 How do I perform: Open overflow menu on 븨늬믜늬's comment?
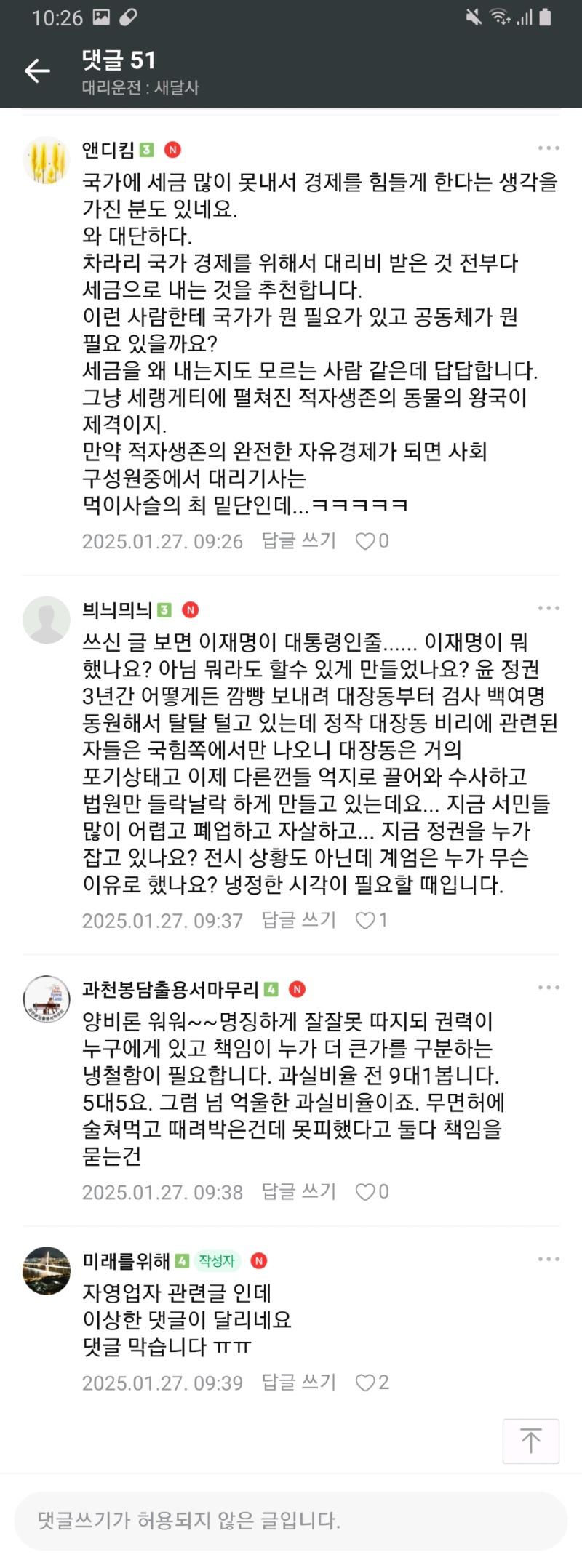(x=549, y=609)
